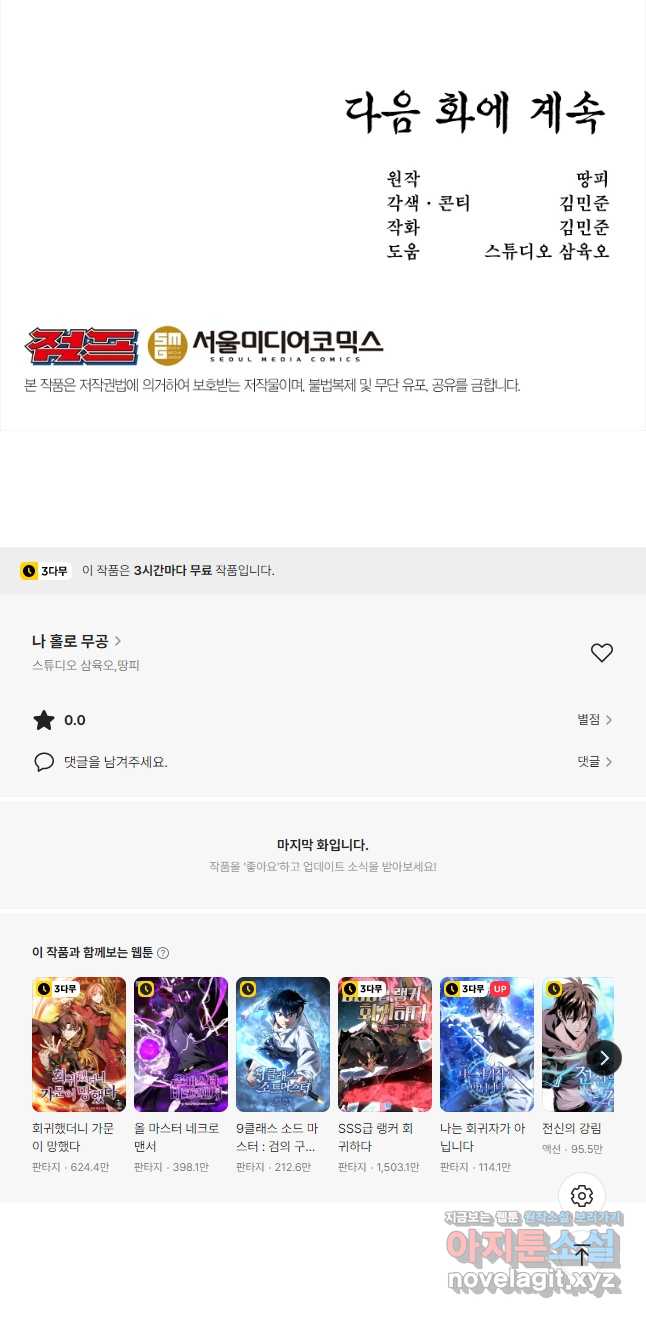
Task: Like this webtoon with the heart icon
Action: click(x=601, y=653)
